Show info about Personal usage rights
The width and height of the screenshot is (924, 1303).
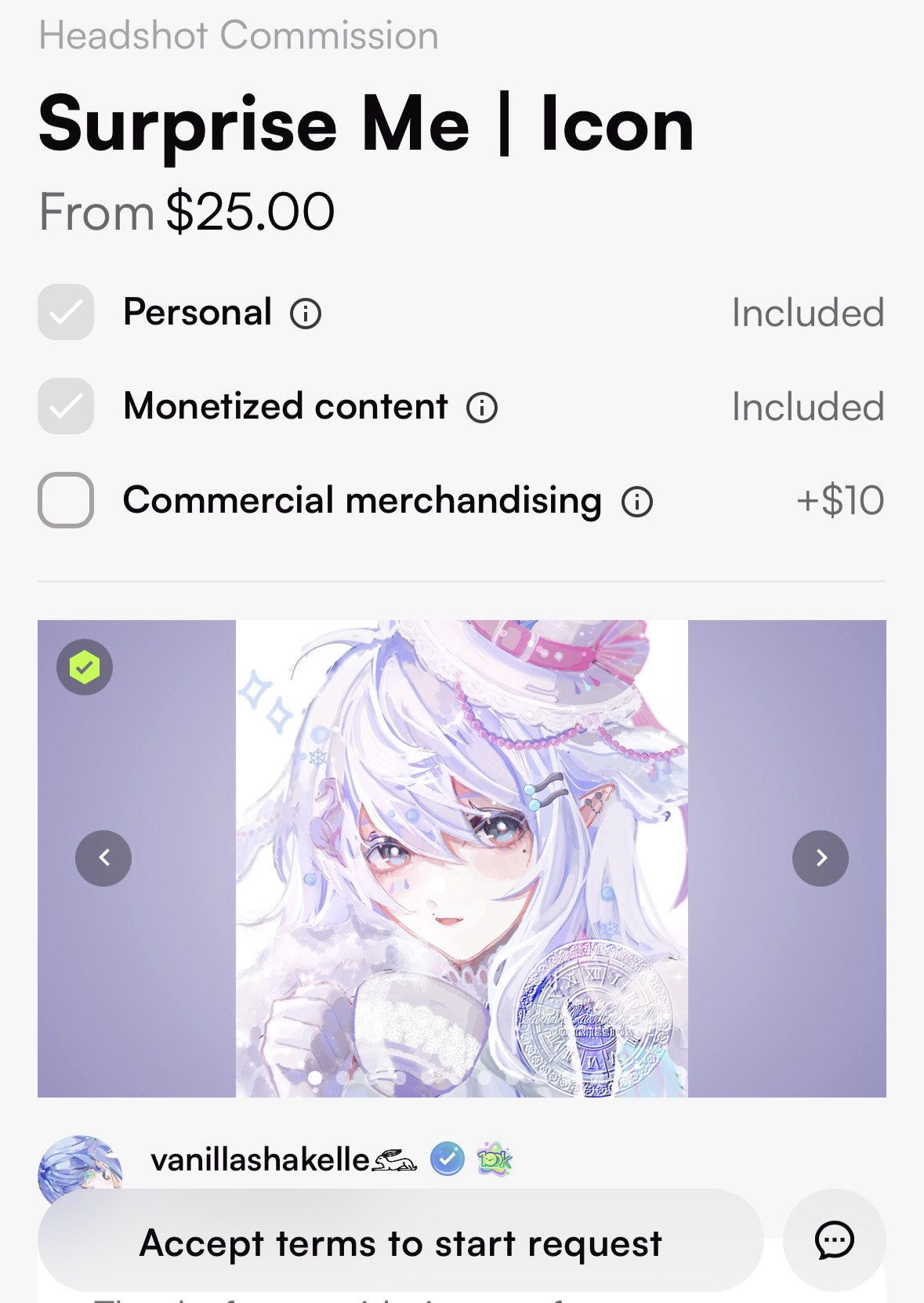click(306, 314)
